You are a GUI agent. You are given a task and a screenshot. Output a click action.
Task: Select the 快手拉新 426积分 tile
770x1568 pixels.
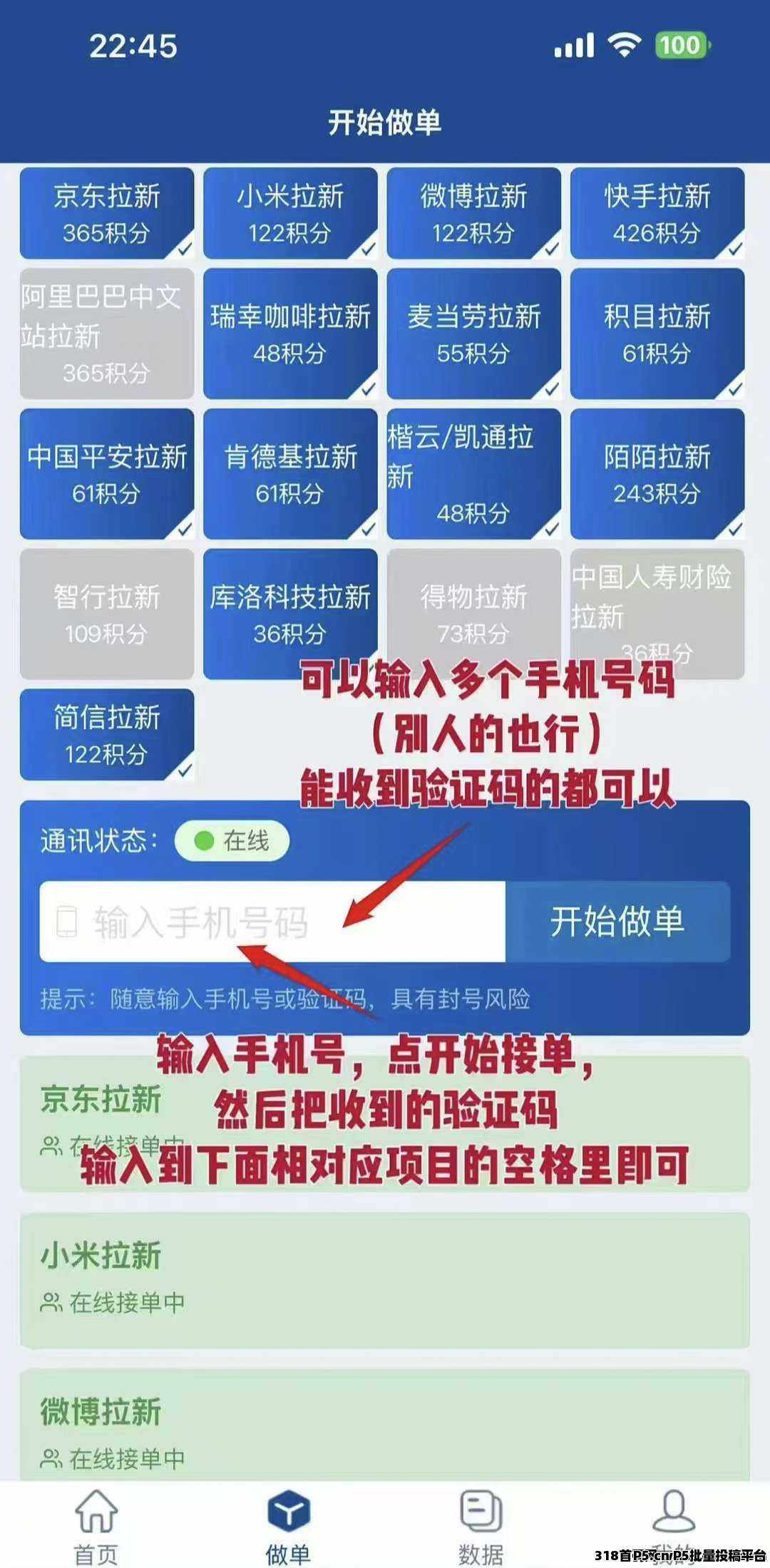point(657,213)
